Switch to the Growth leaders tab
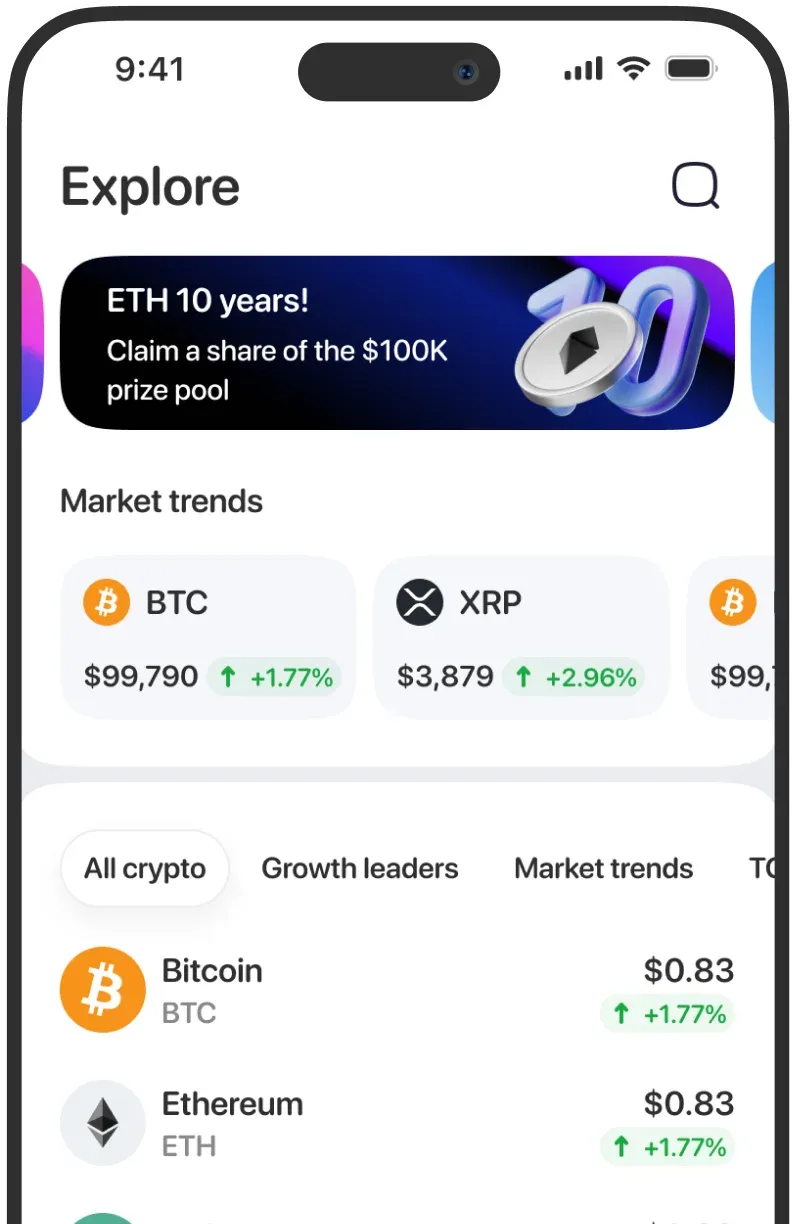This screenshot has width=795, height=1224. [359, 868]
